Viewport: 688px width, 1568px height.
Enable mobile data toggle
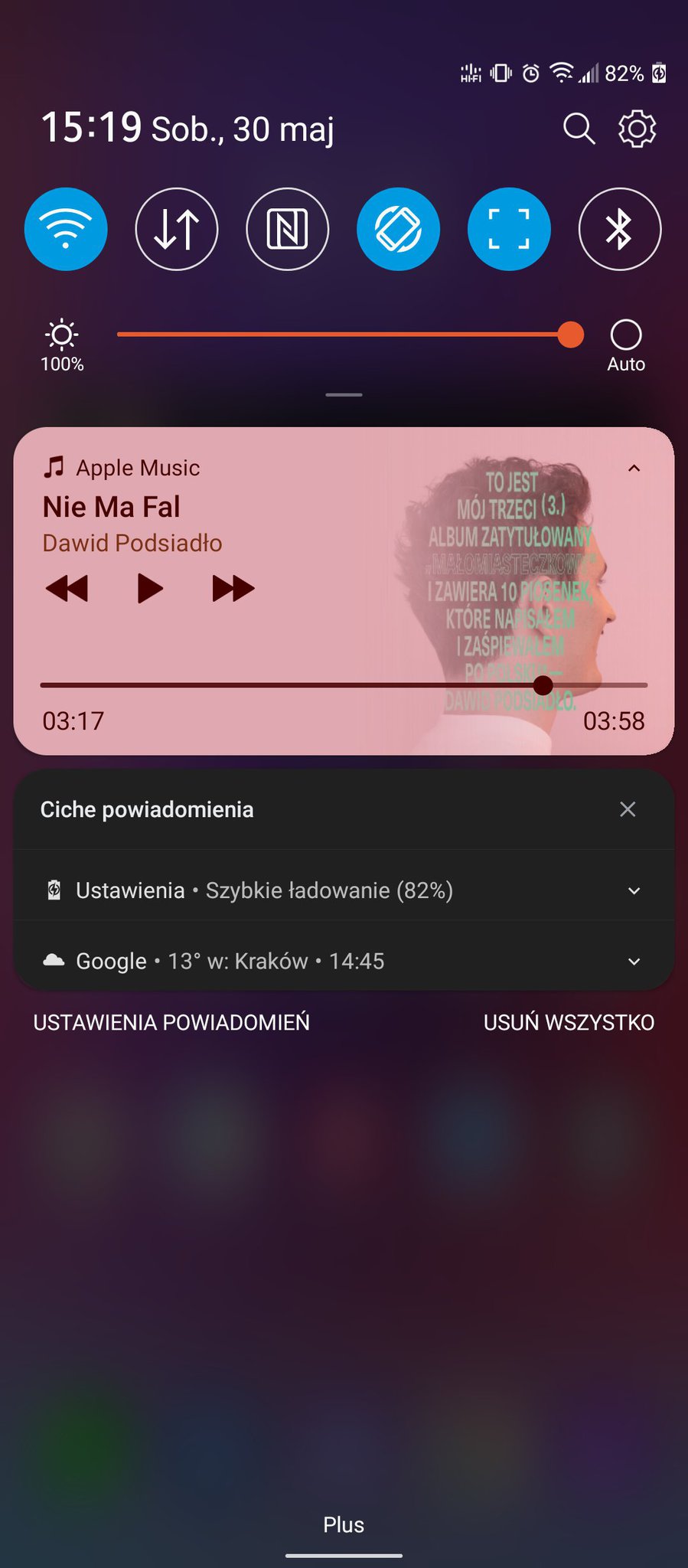(x=177, y=229)
